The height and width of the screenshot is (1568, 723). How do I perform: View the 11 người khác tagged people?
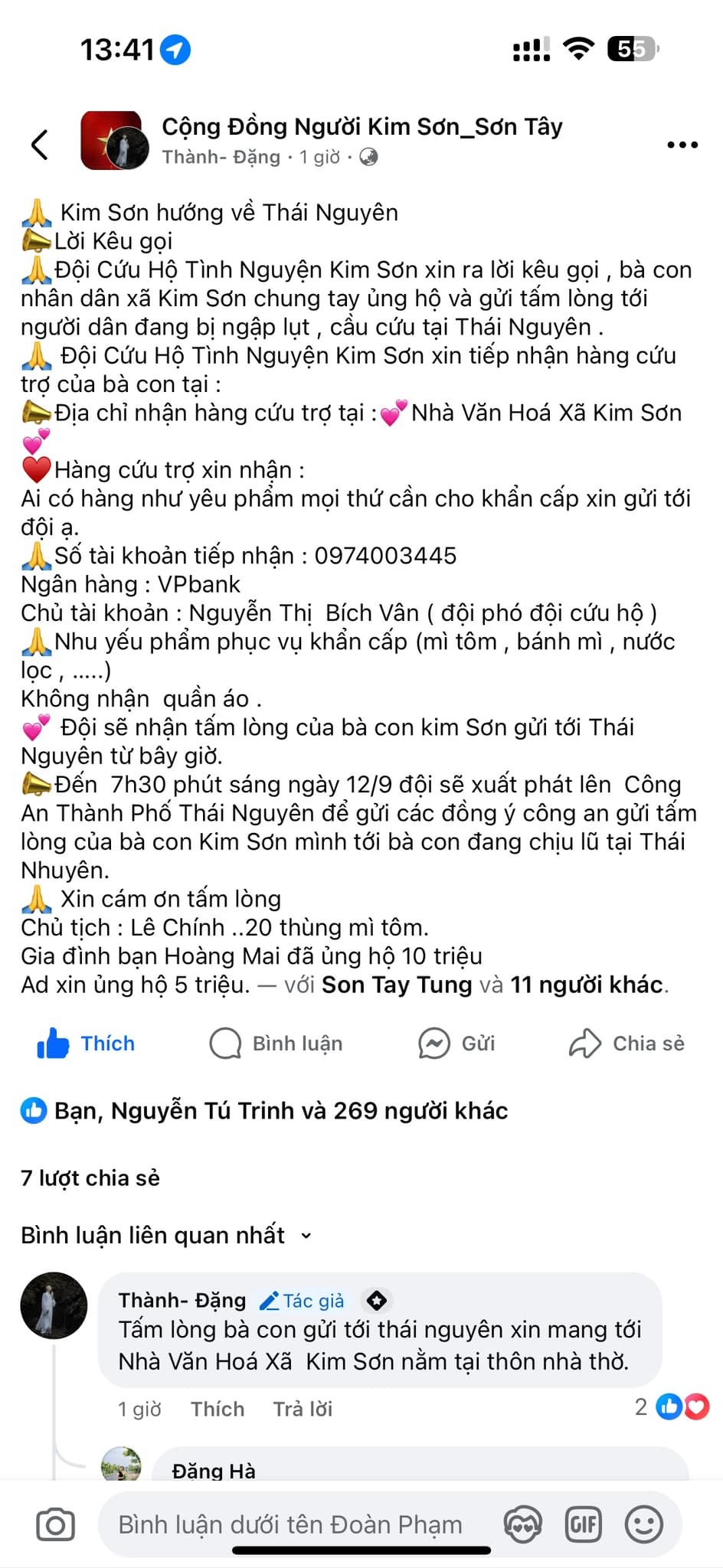587,984
